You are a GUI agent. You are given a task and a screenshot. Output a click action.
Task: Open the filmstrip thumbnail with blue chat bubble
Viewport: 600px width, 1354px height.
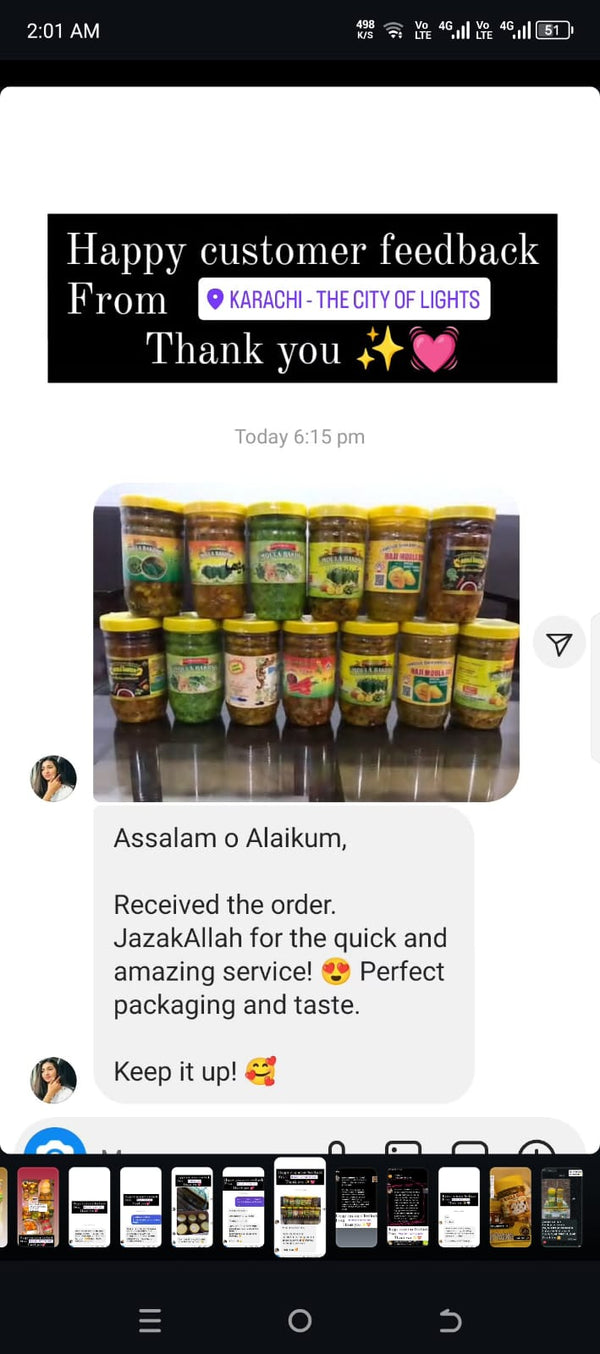[141, 1207]
